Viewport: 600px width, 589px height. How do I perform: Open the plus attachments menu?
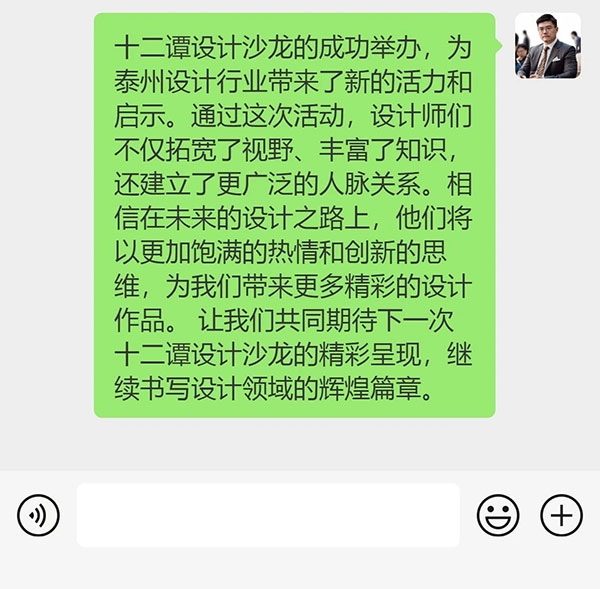point(561,515)
